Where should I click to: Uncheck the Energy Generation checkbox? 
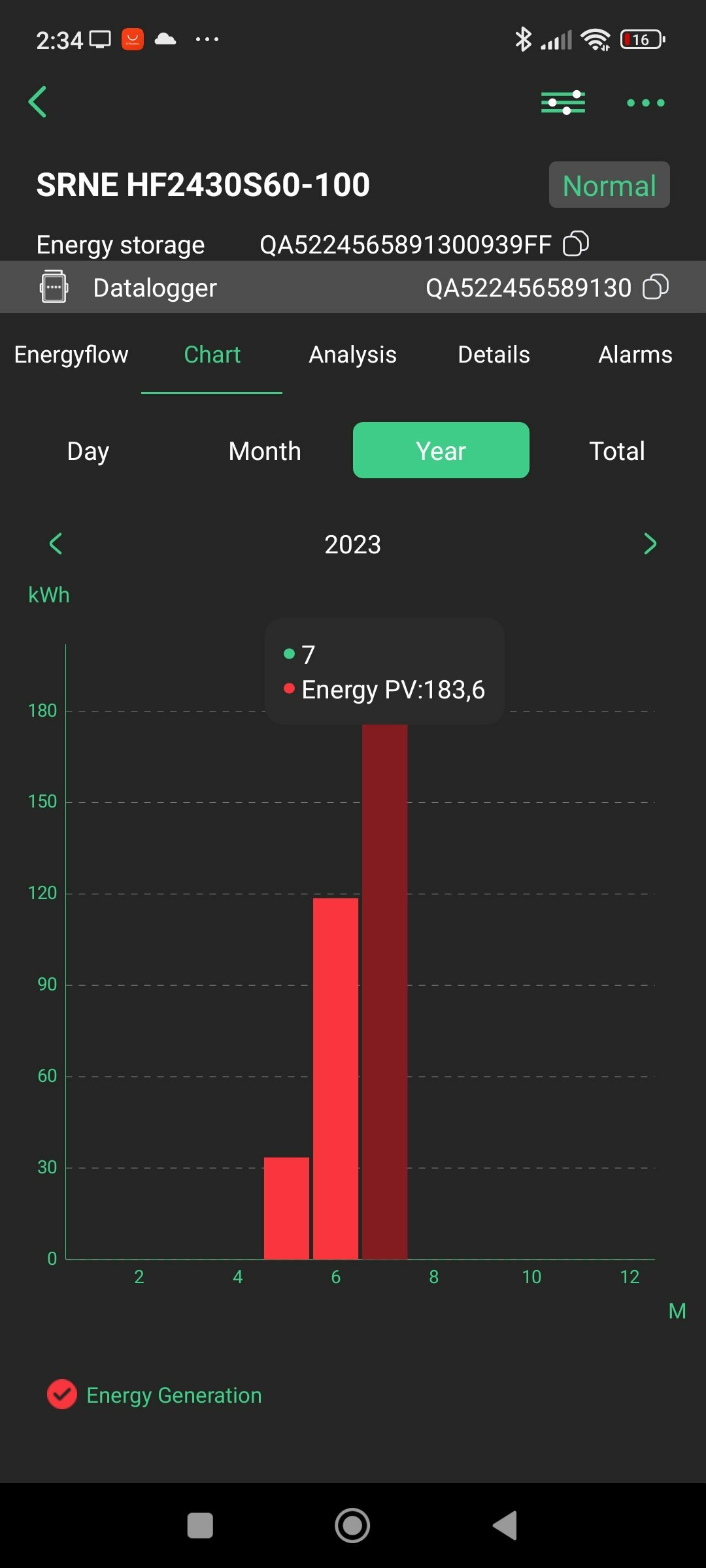click(x=62, y=1395)
